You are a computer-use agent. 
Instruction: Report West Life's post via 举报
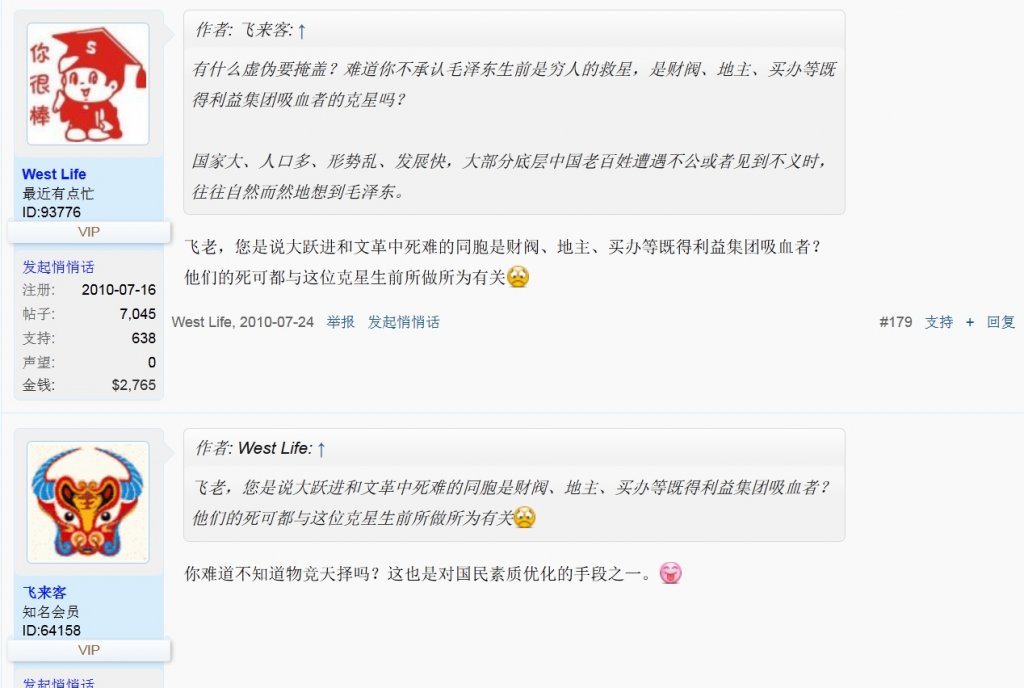coord(340,322)
